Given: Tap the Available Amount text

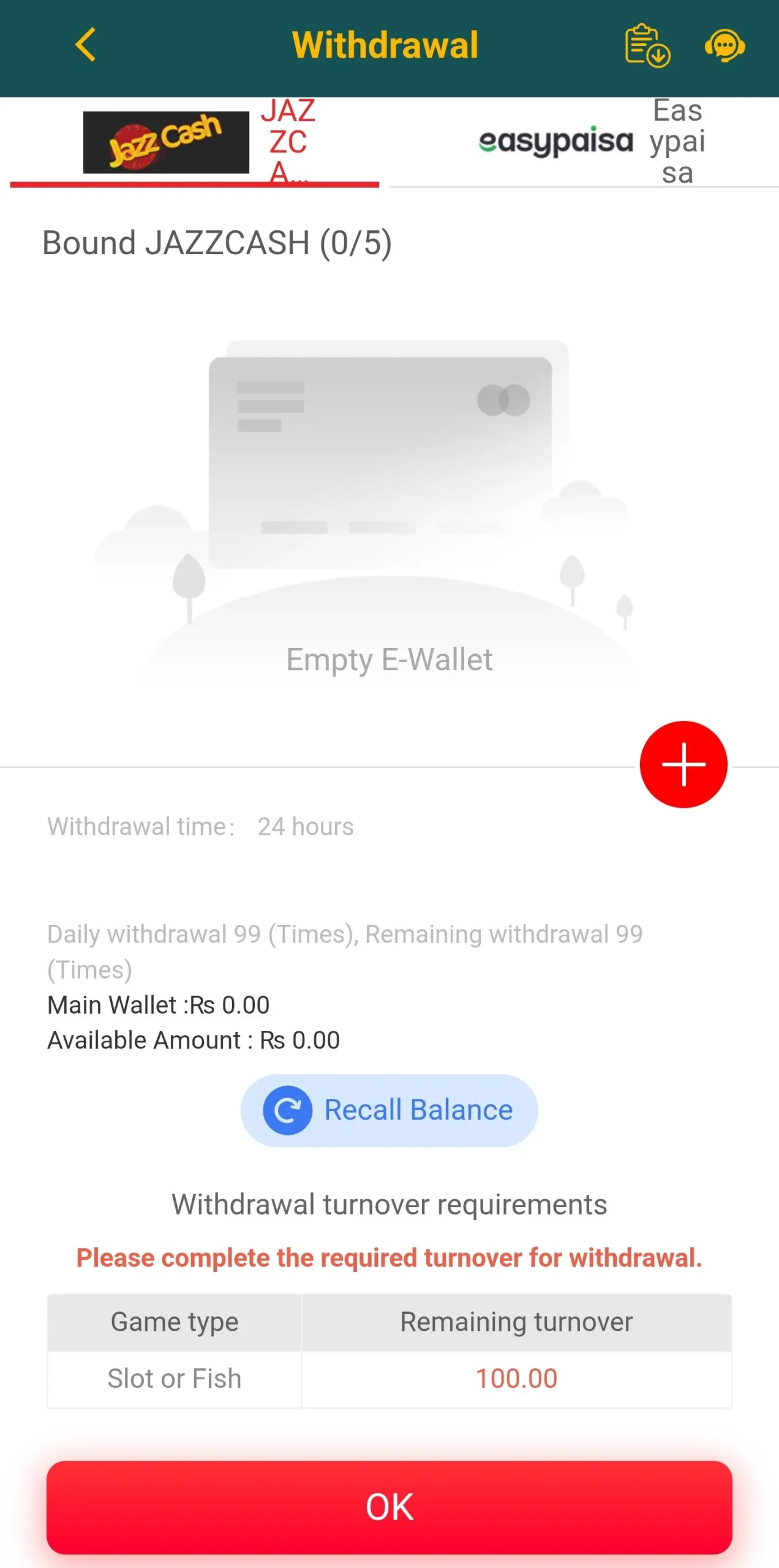Looking at the screenshot, I should tap(194, 1039).
